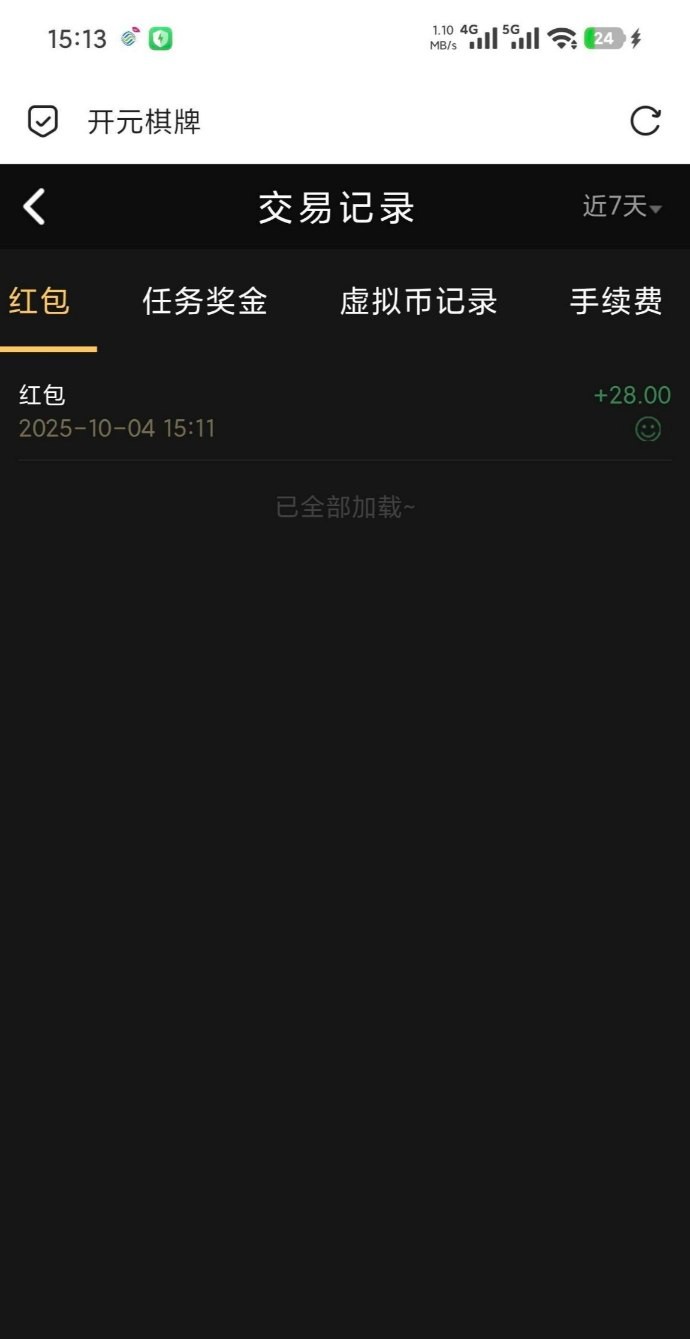Image resolution: width=690 pixels, height=1339 pixels.
Task: Select the 红包 tab
Action: pyautogui.click(x=40, y=301)
